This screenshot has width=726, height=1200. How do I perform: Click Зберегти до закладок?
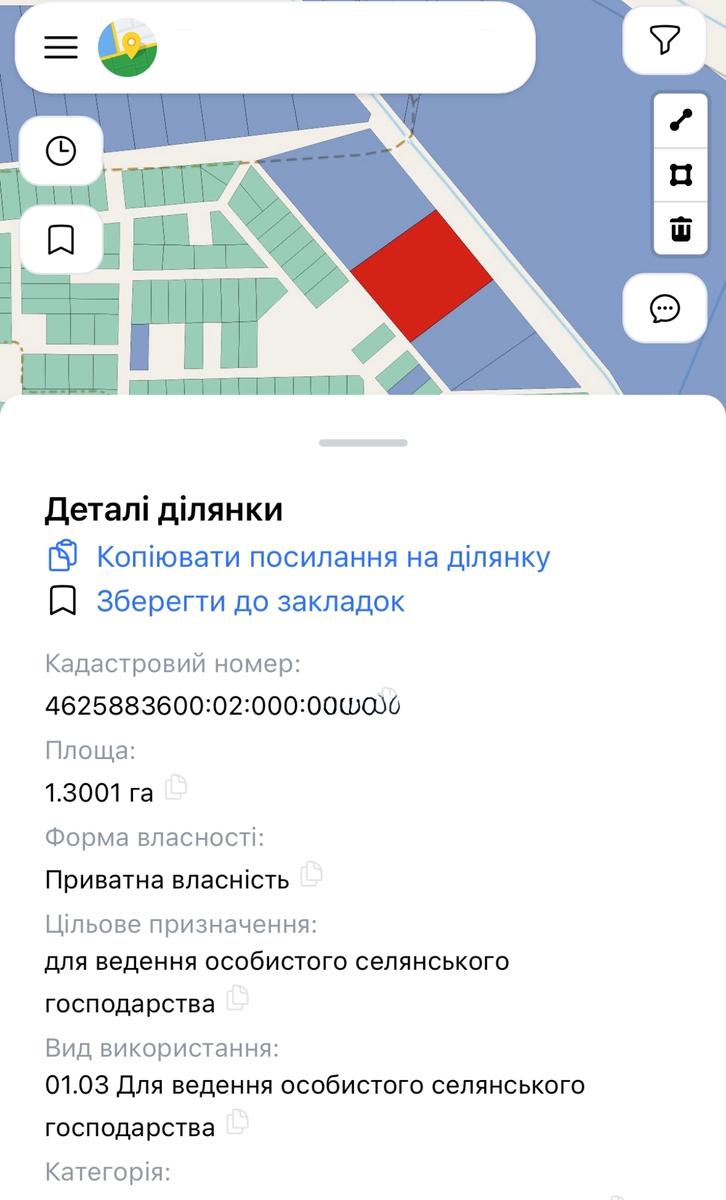[248, 601]
